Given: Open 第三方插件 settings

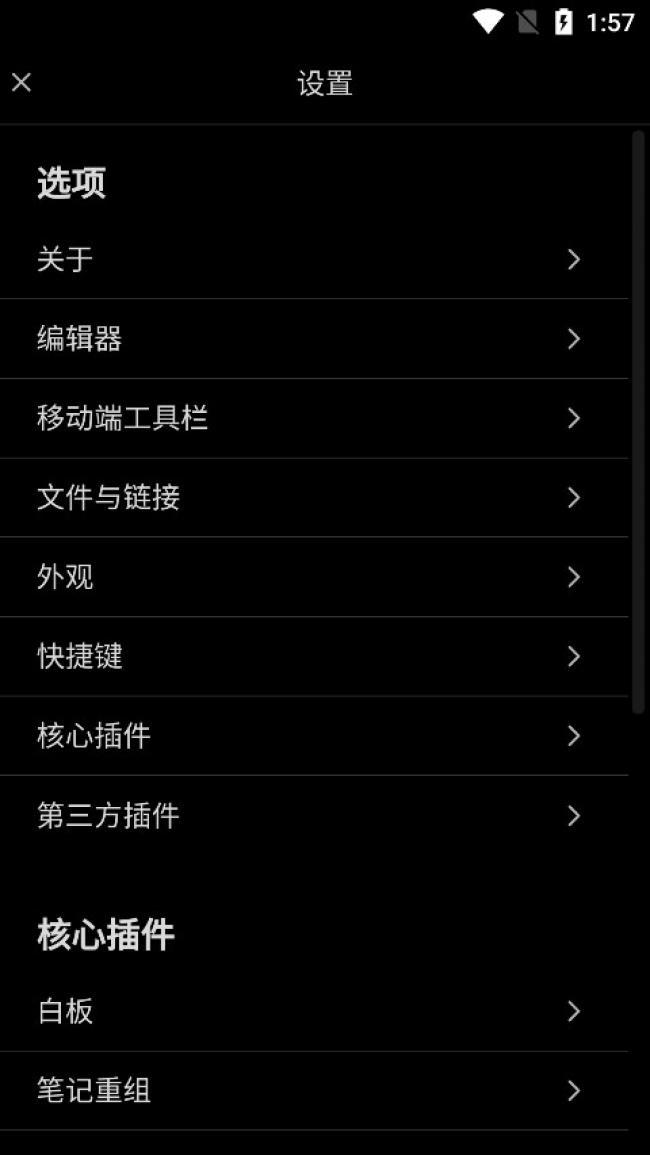Looking at the screenshot, I should coord(313,816).
